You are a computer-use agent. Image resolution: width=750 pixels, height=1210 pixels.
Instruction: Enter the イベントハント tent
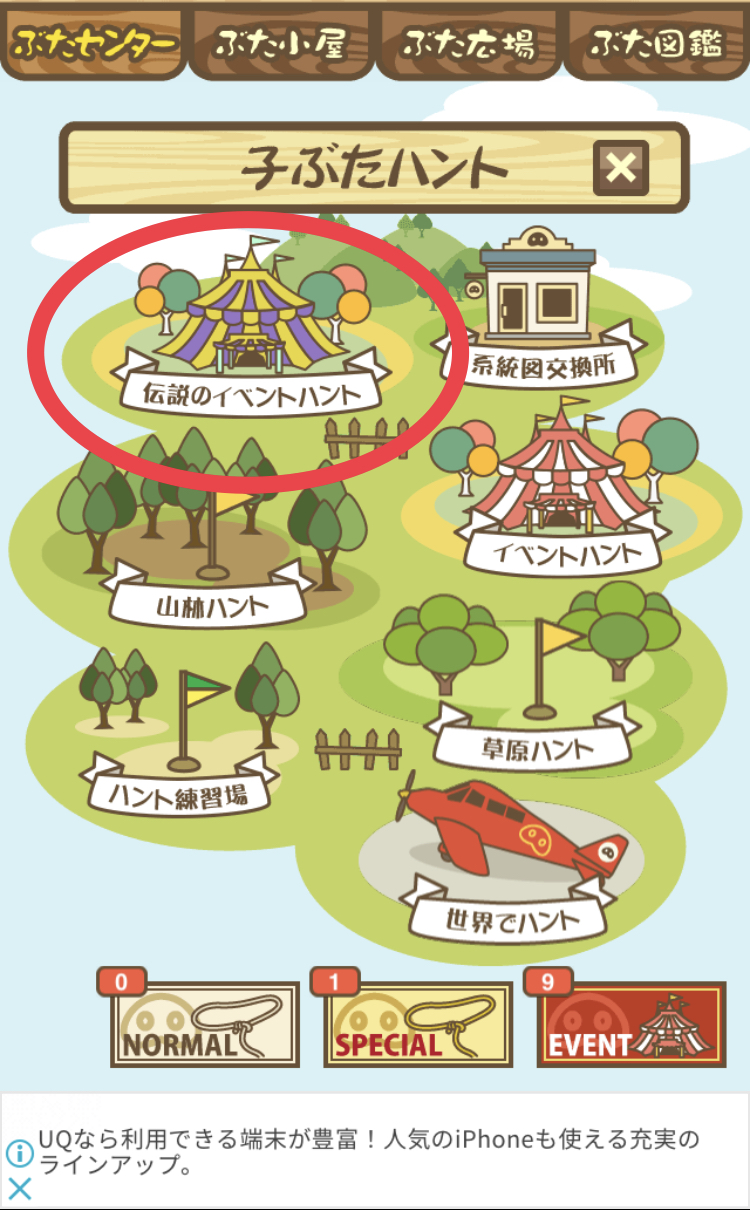click(565, 490)
